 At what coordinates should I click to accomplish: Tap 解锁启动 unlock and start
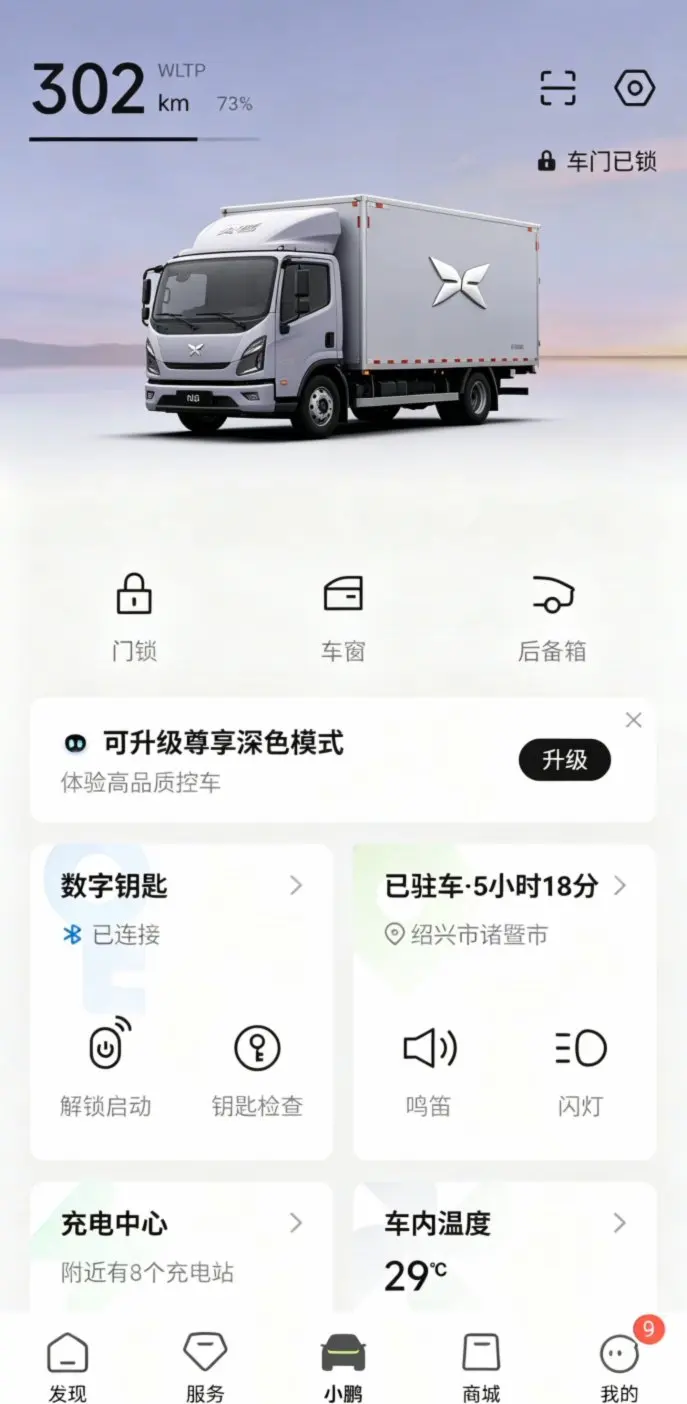106,1070
